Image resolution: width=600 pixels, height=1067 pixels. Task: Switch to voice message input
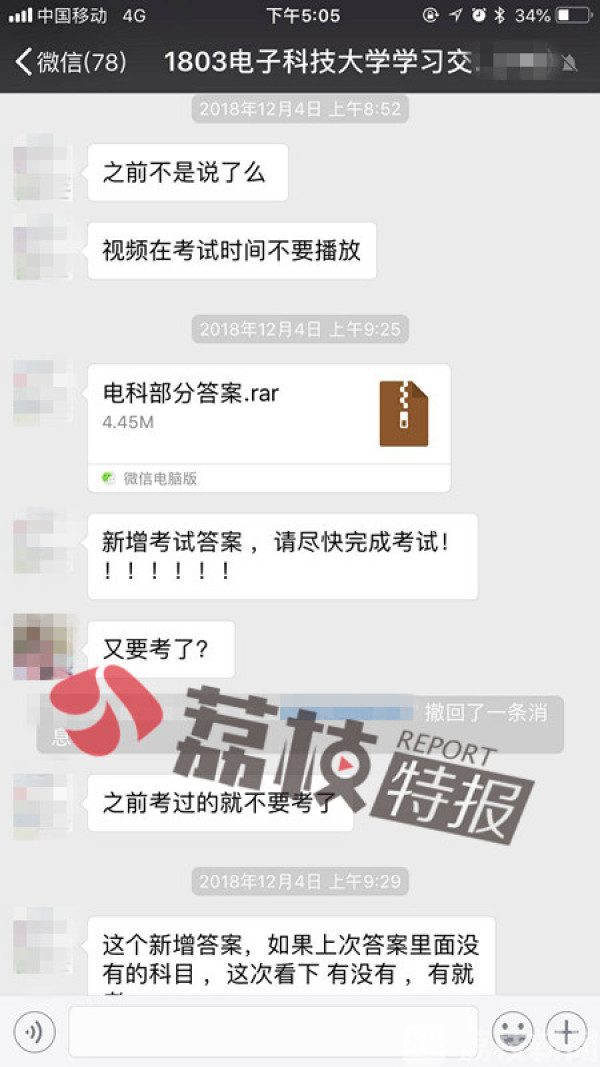[34, 1031]
